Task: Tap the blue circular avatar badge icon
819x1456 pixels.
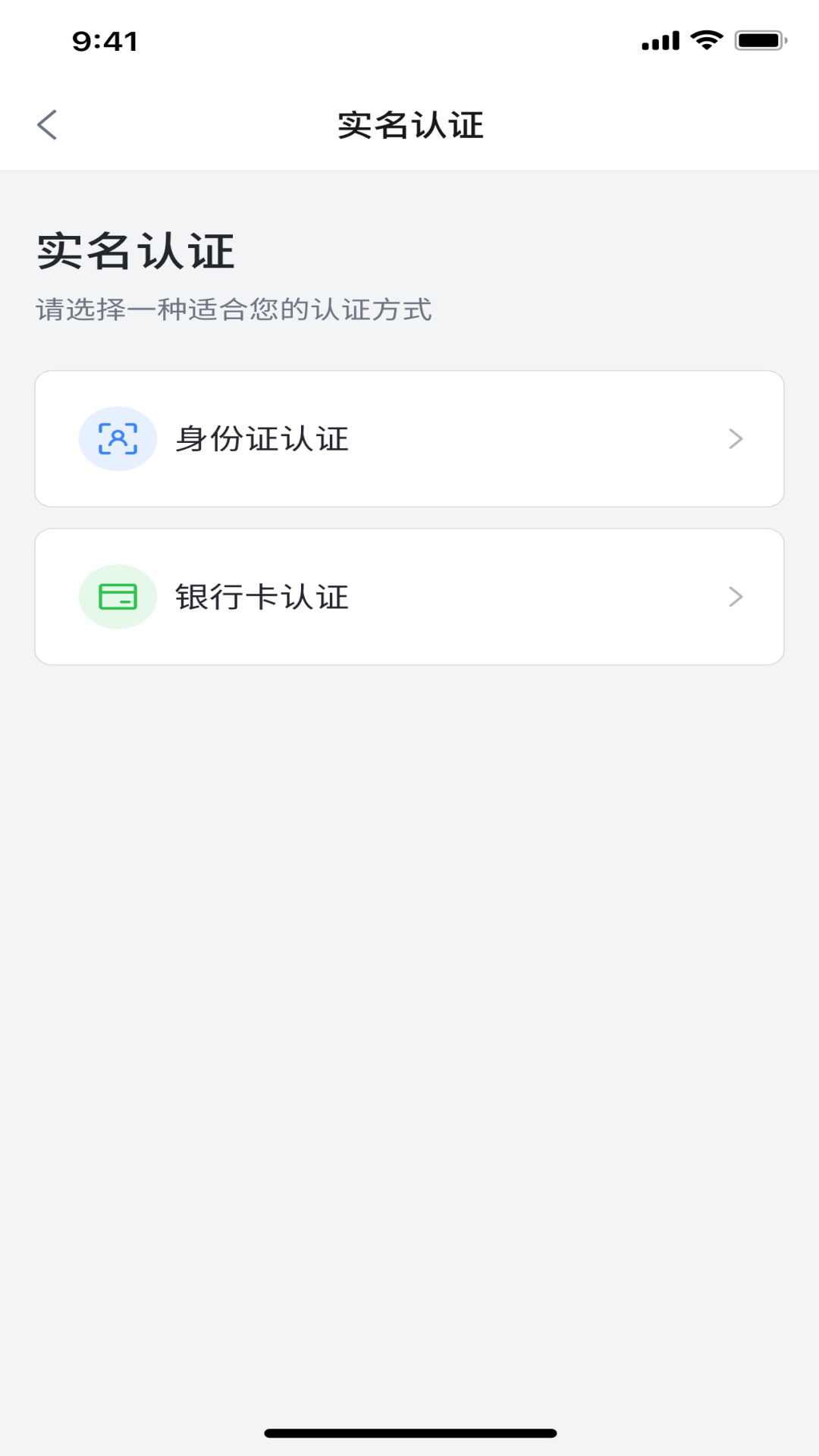Action: tap(118, 438)
